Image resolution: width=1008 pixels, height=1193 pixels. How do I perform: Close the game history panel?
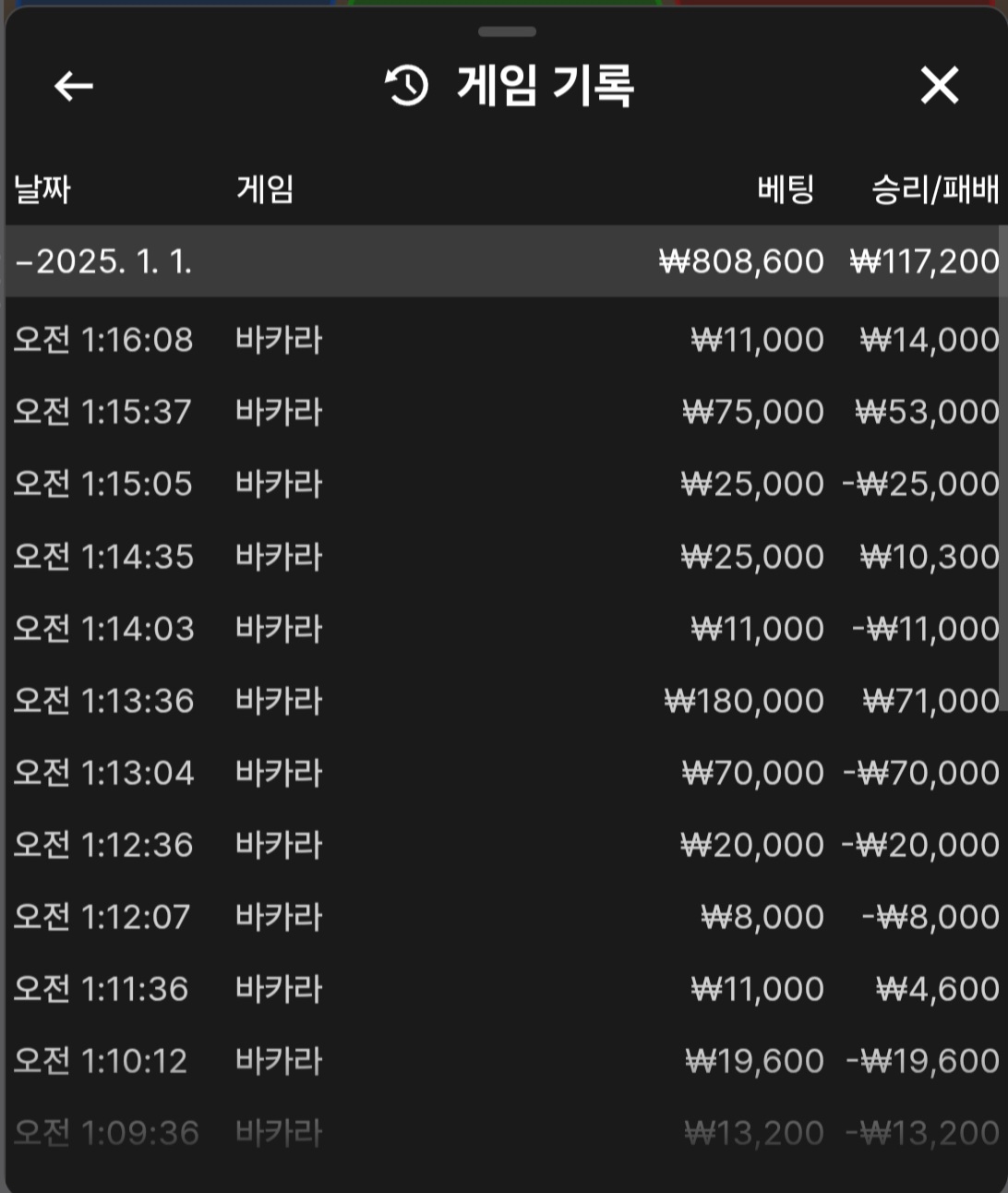(939, 86)
